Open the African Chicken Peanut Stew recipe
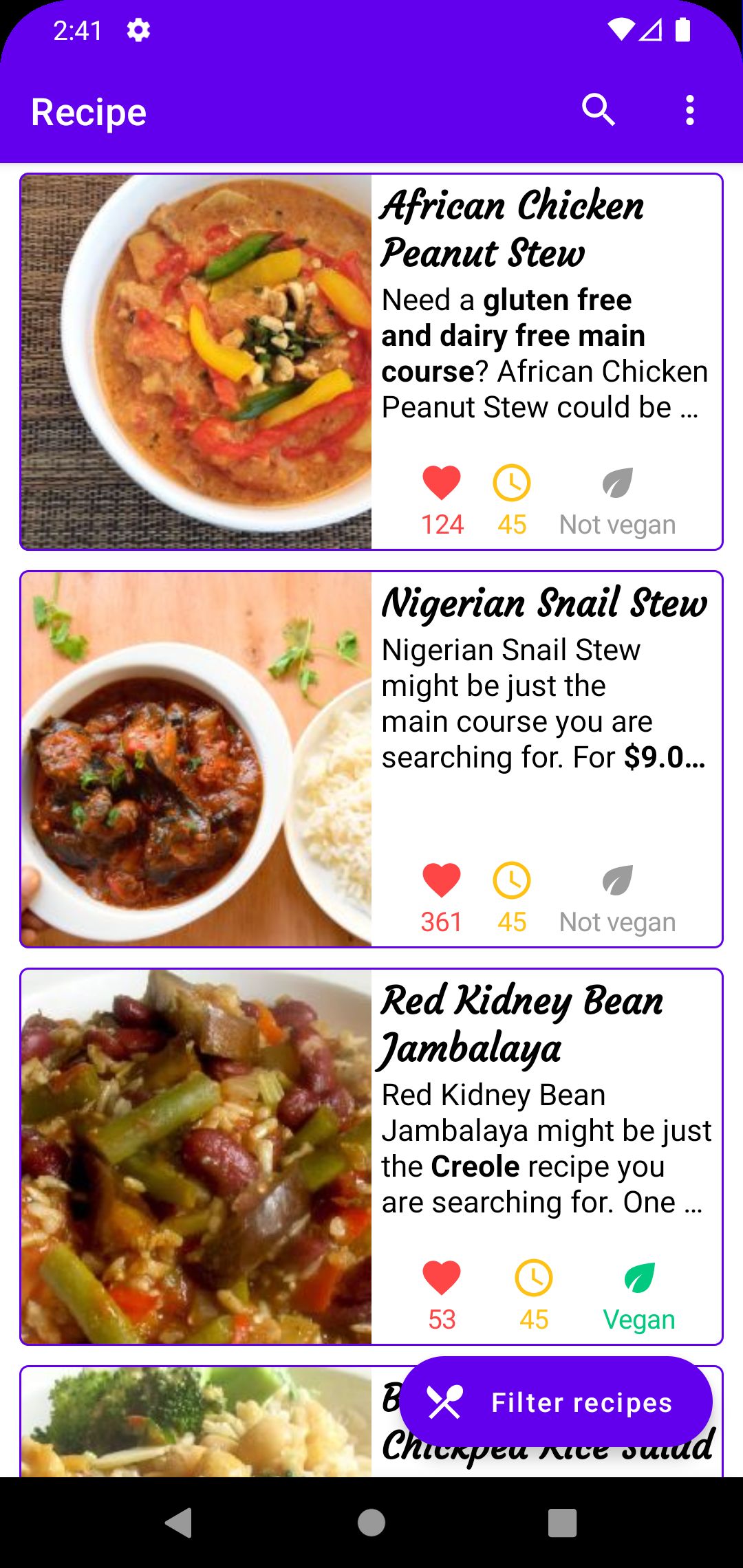Viewport: 743px width, 1568px height. [371, 362]
